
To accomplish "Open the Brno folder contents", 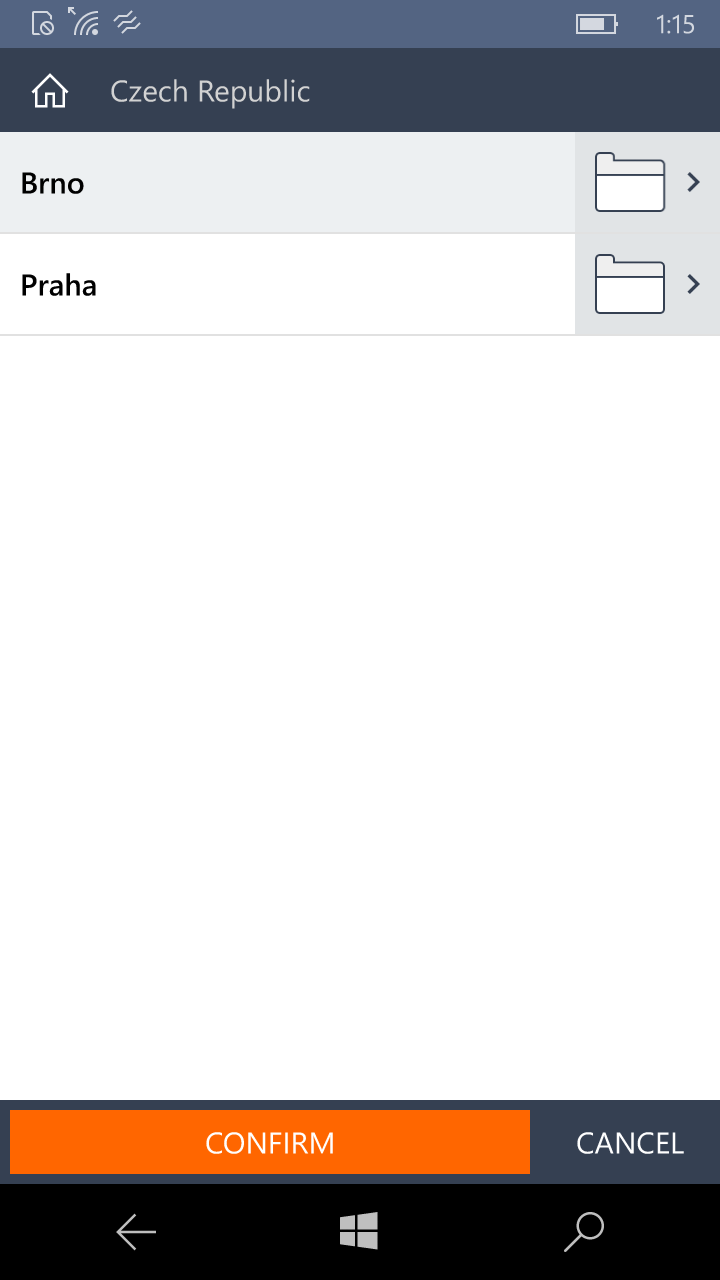I will (x=647, y=183).
